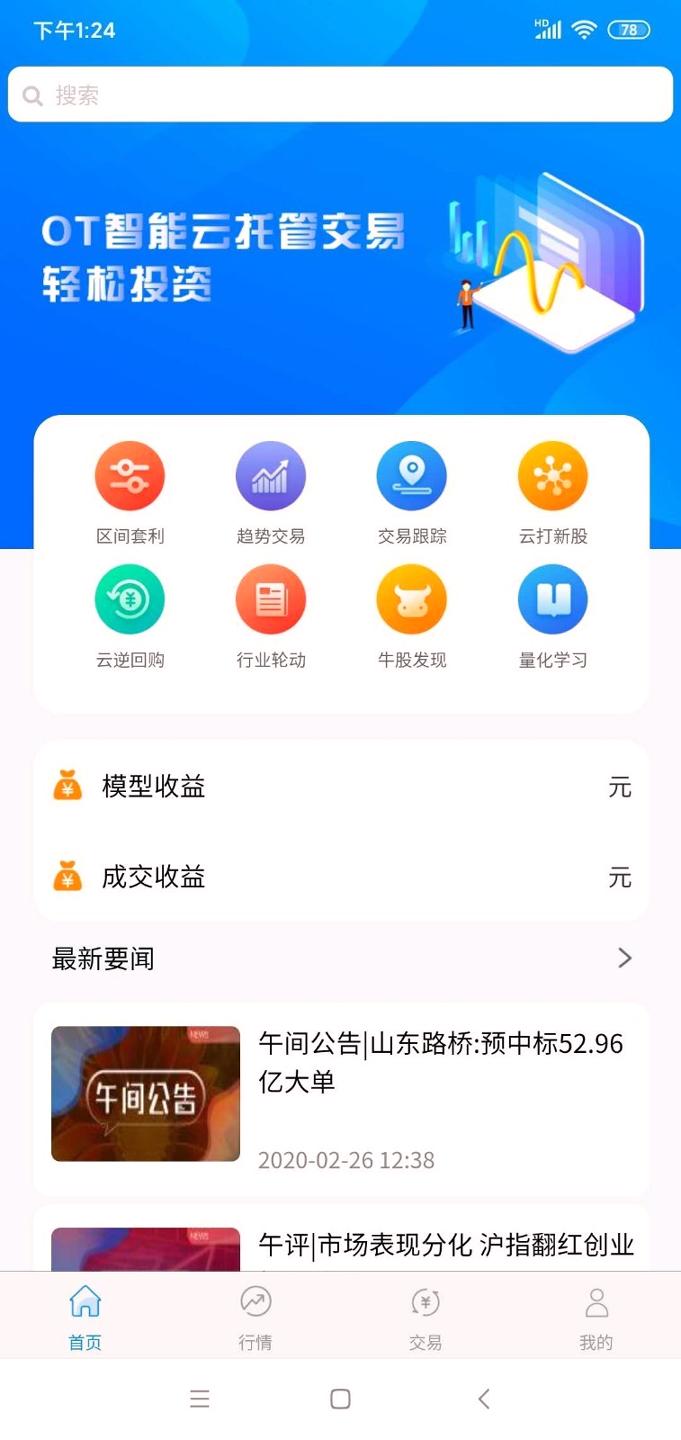
Task: Open the 我的 tab
Action: coord(596,1317)
